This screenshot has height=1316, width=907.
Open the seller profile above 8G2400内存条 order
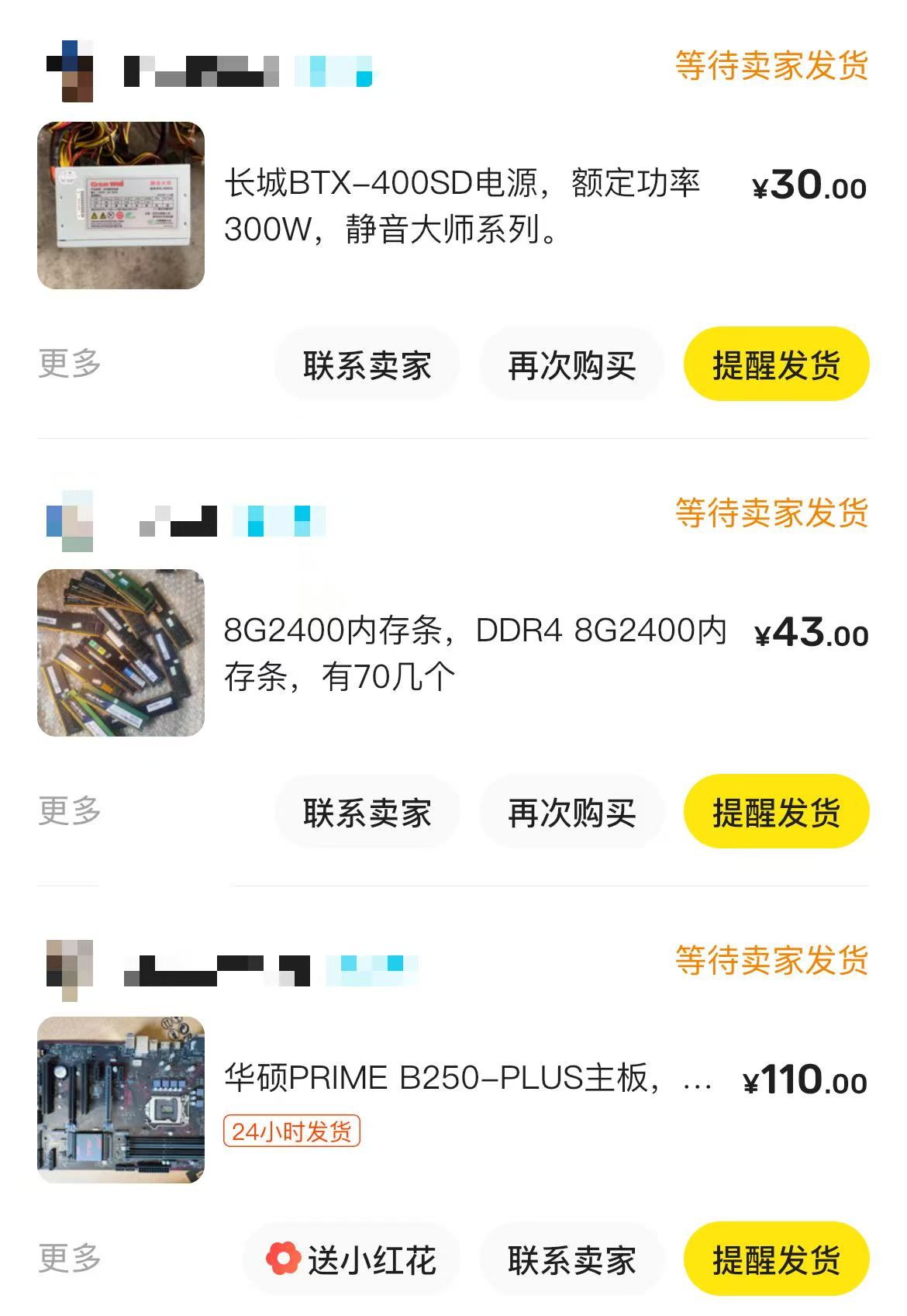pyautogui.click(x=186, y=520)
